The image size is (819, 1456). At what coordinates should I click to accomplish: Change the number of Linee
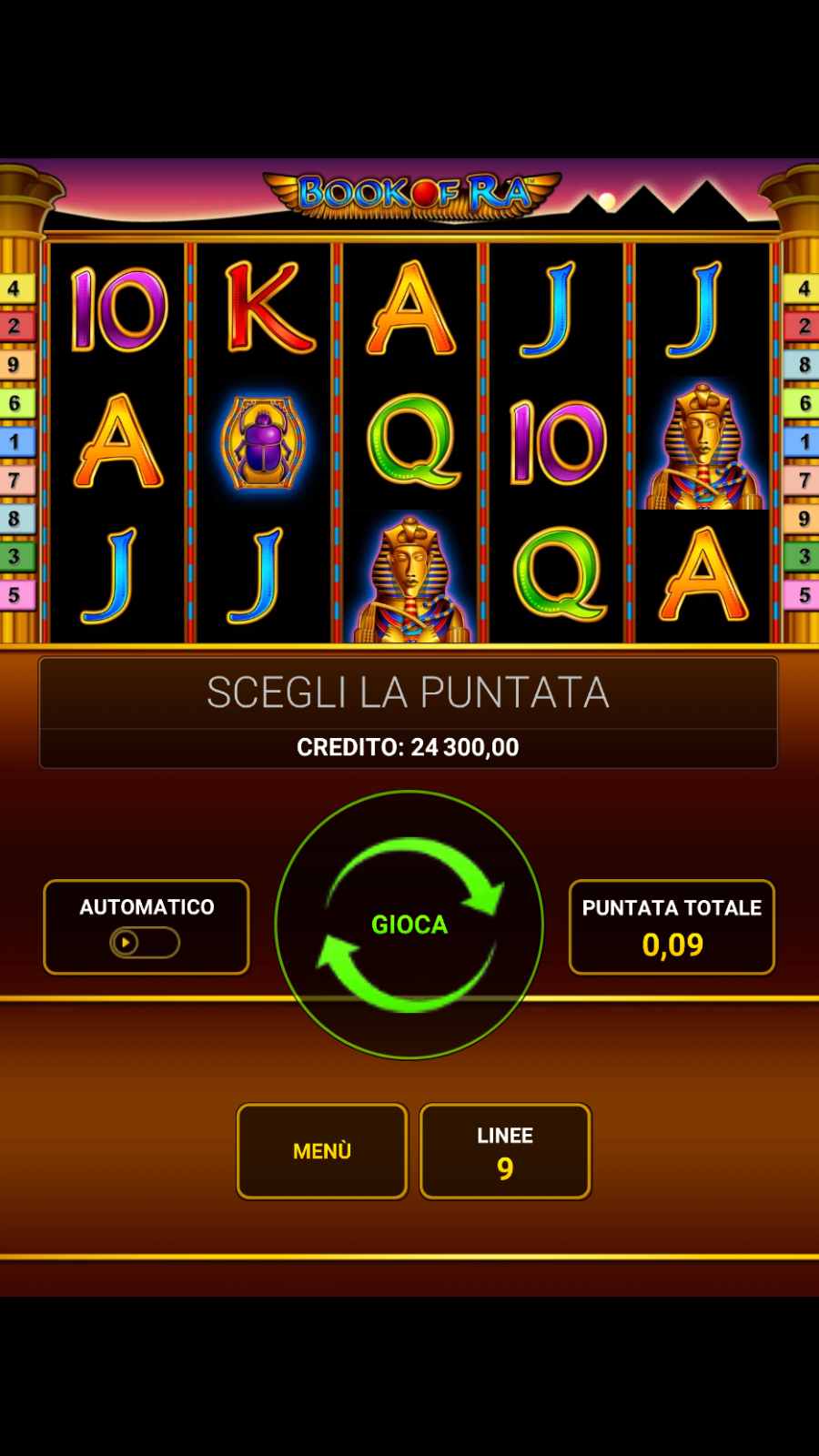click(x=505, y=1151)
